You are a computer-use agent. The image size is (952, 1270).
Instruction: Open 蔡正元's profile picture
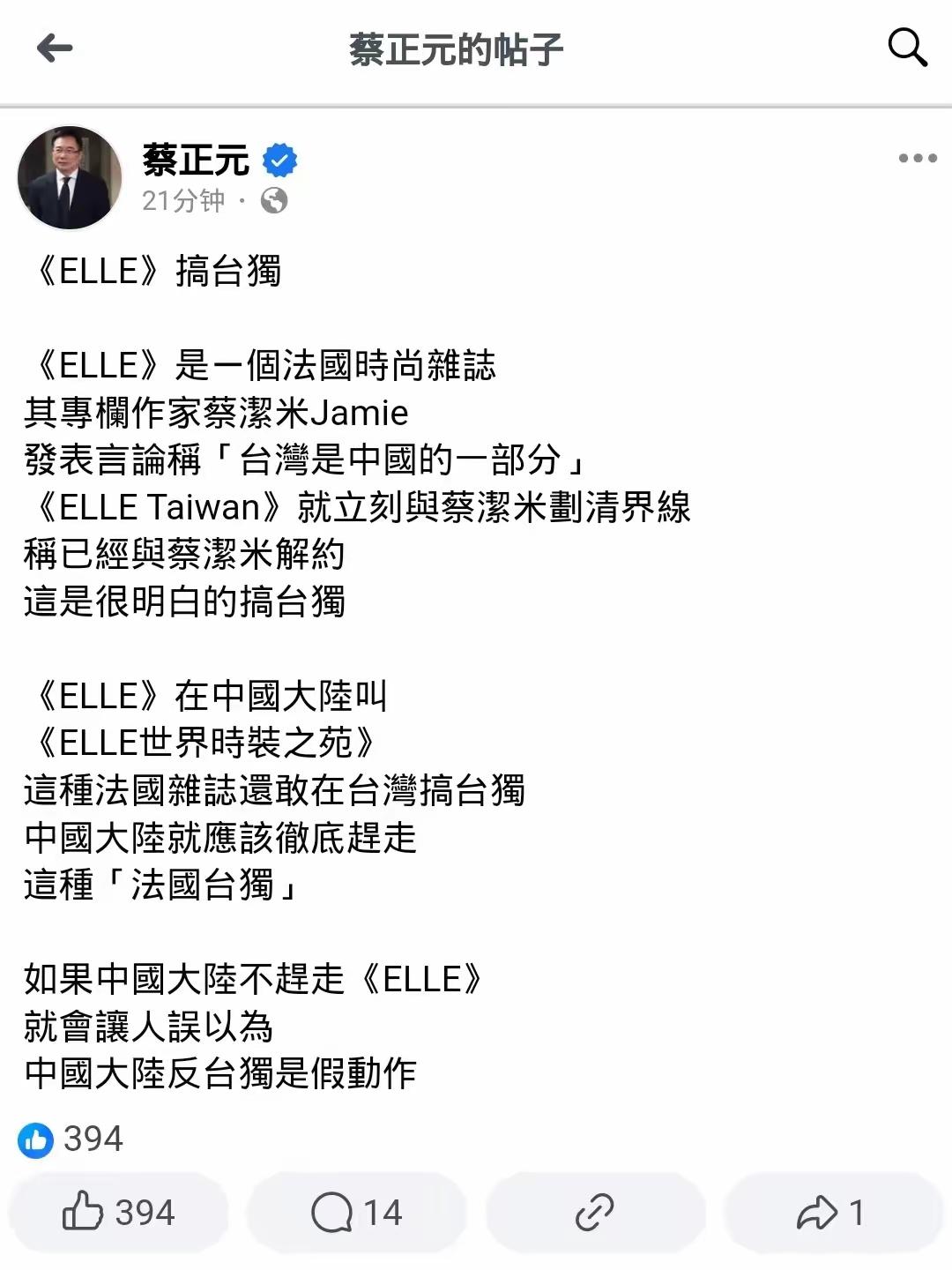pos(70,177)
